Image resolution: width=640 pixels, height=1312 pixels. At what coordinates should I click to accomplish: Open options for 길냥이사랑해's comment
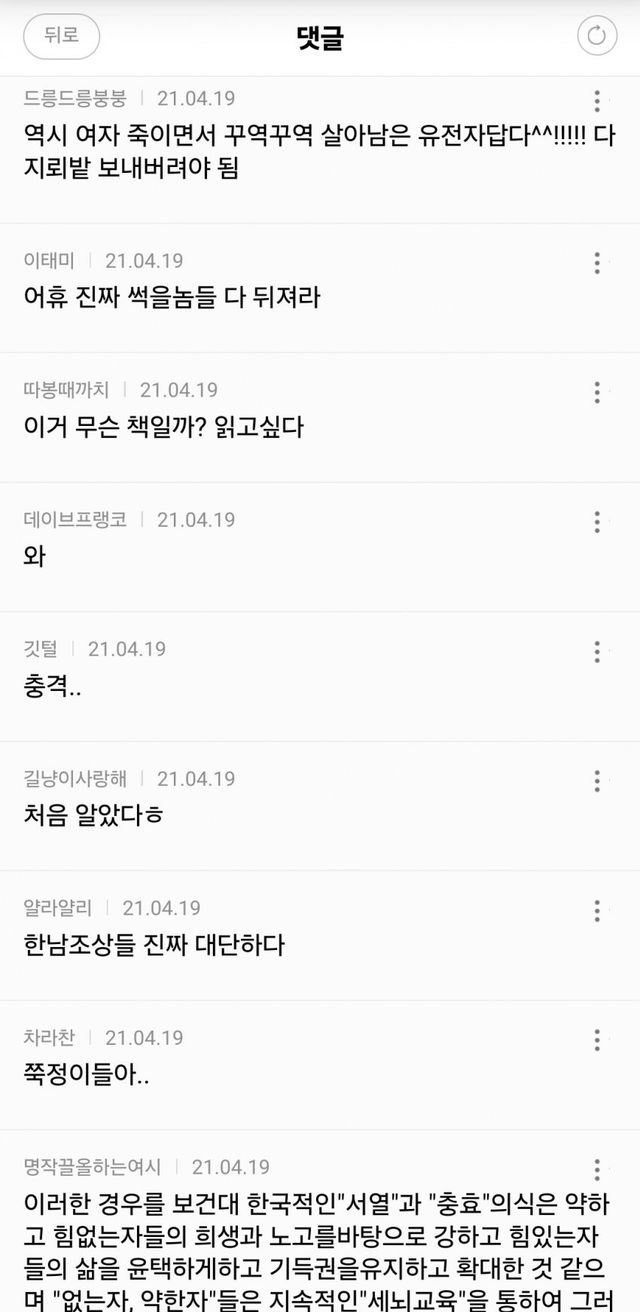click(x=597, y=780)
